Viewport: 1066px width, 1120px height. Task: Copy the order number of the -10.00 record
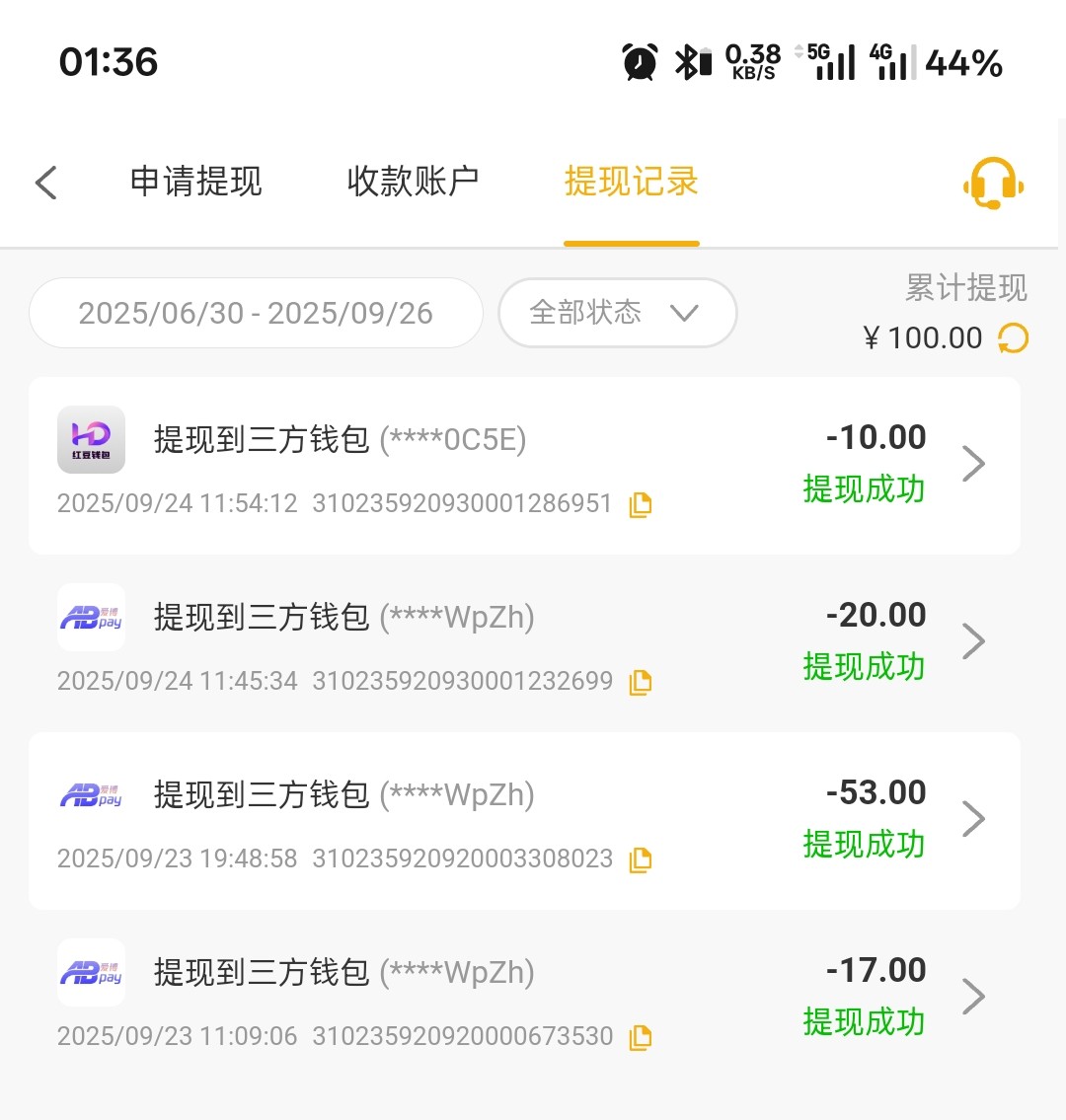(x=640, y=504)
